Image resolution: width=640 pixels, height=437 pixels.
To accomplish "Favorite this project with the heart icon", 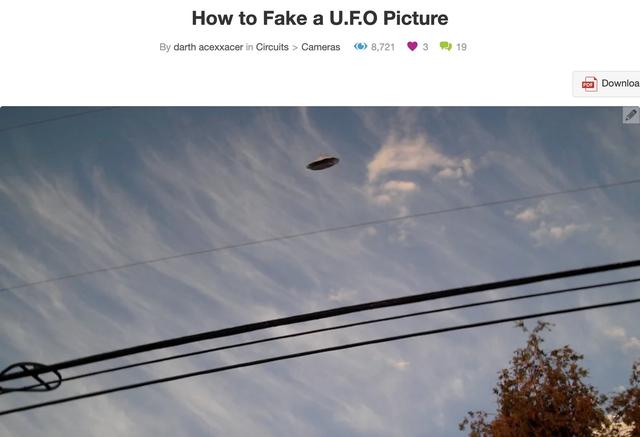I will (412, 47).
